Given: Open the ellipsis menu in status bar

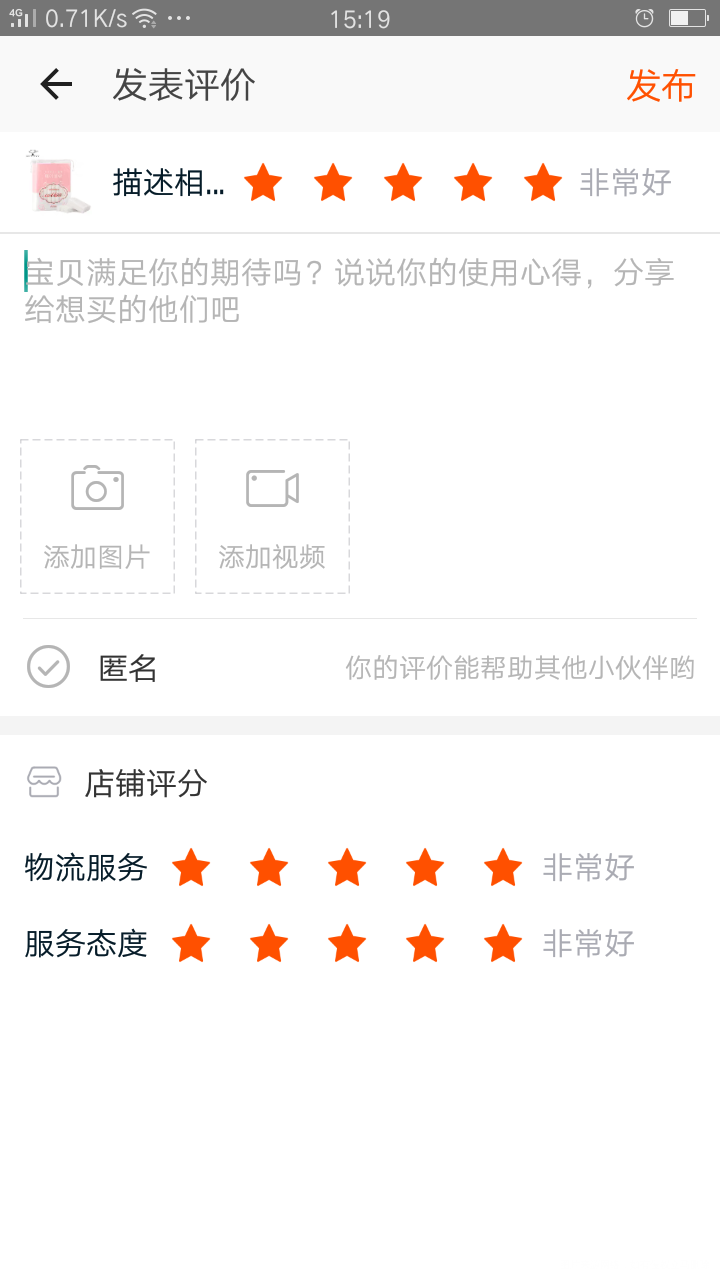Looking at the screenshot, I should (176, 17).
